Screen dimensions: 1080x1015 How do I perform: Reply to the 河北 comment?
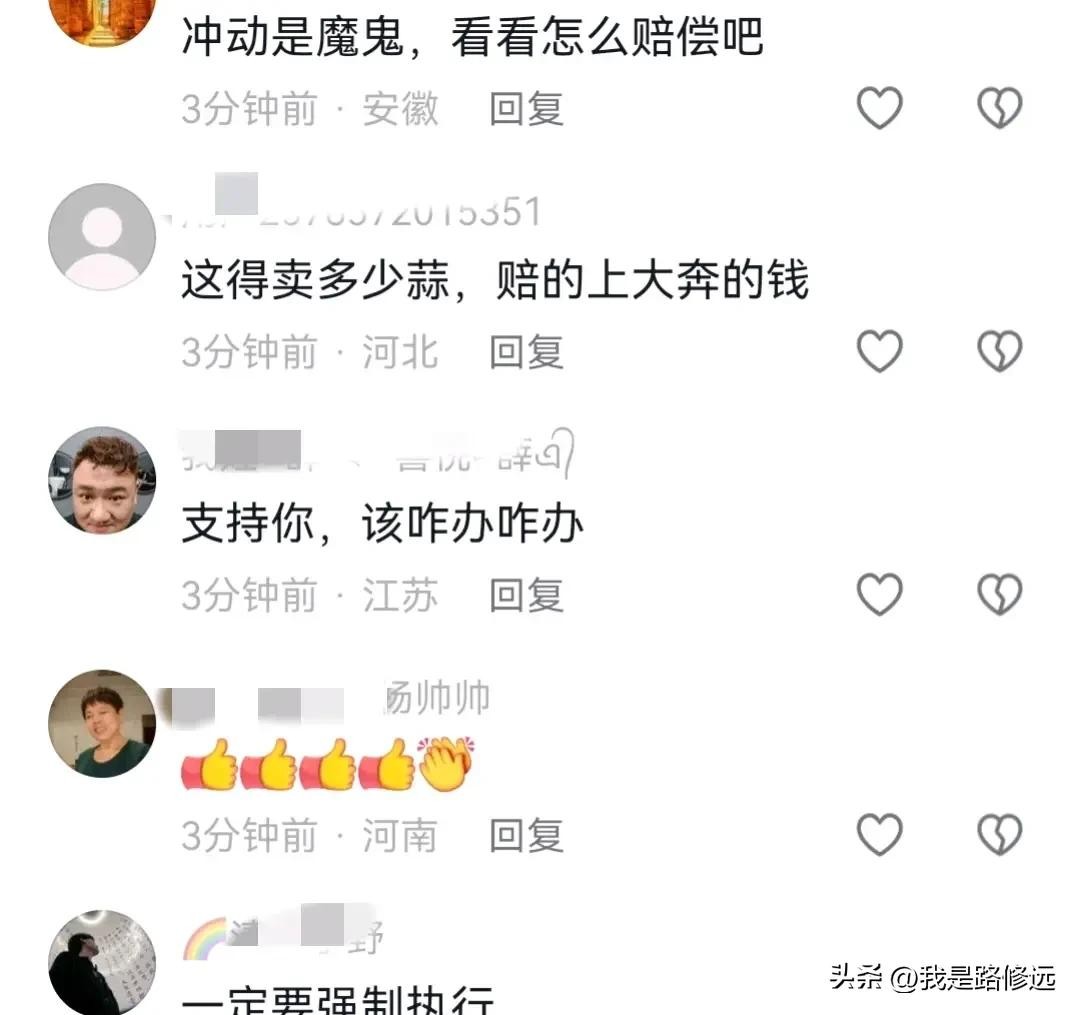point(526,351)
